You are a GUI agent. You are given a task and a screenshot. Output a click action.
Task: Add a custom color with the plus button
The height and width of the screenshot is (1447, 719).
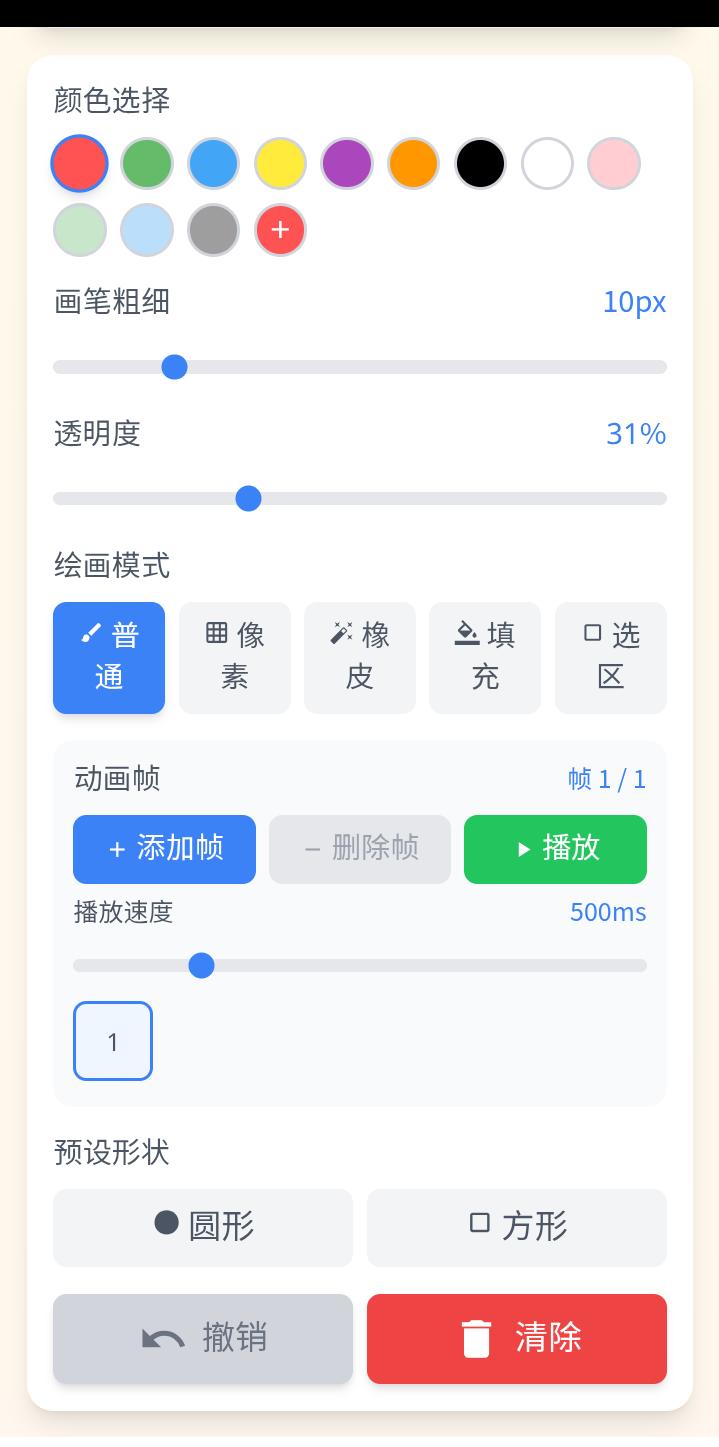coord(280,231)
